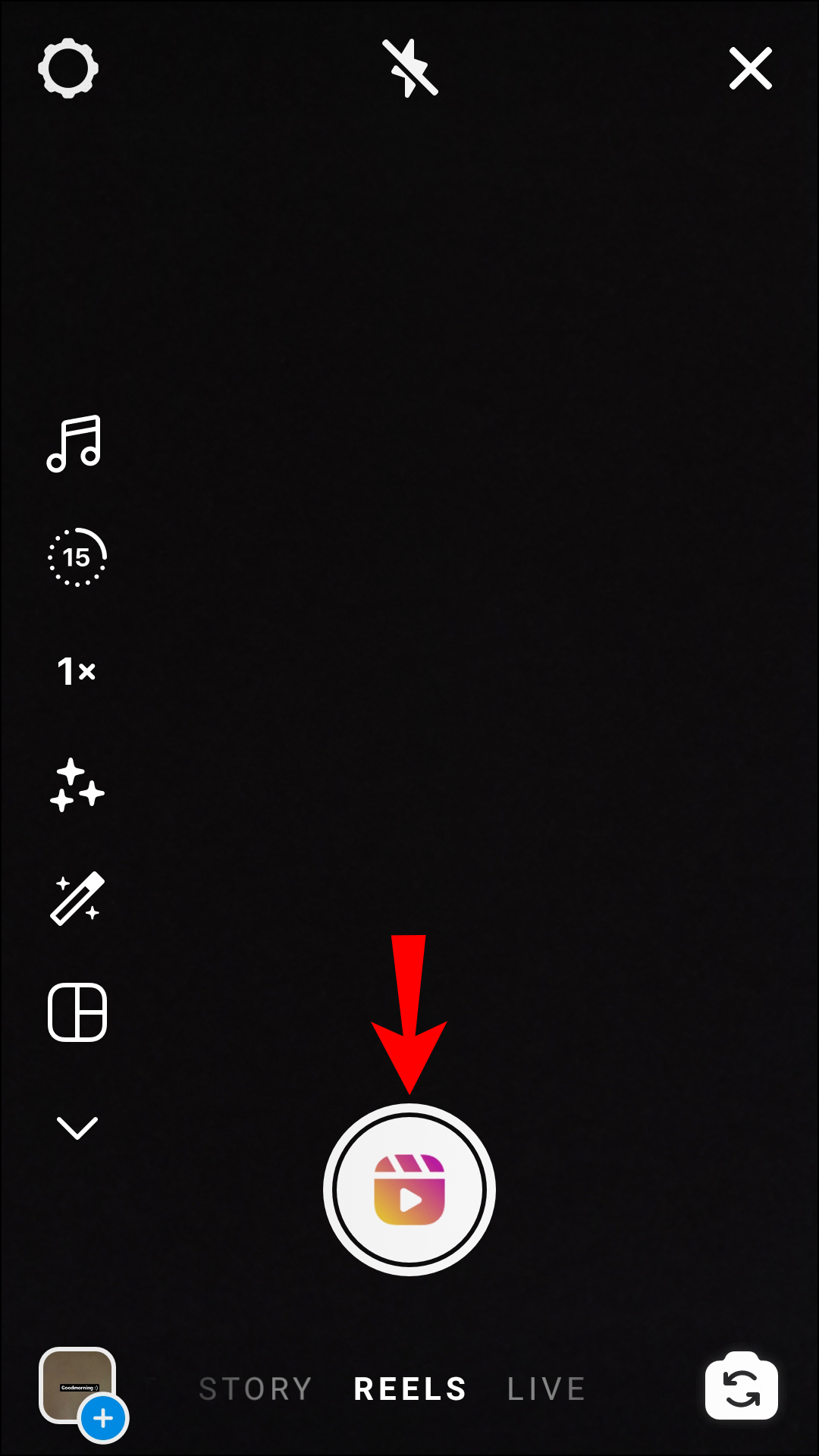Select the layout grid tool
This screenshot has height=1456, width=819.
tap(77, 1012)
